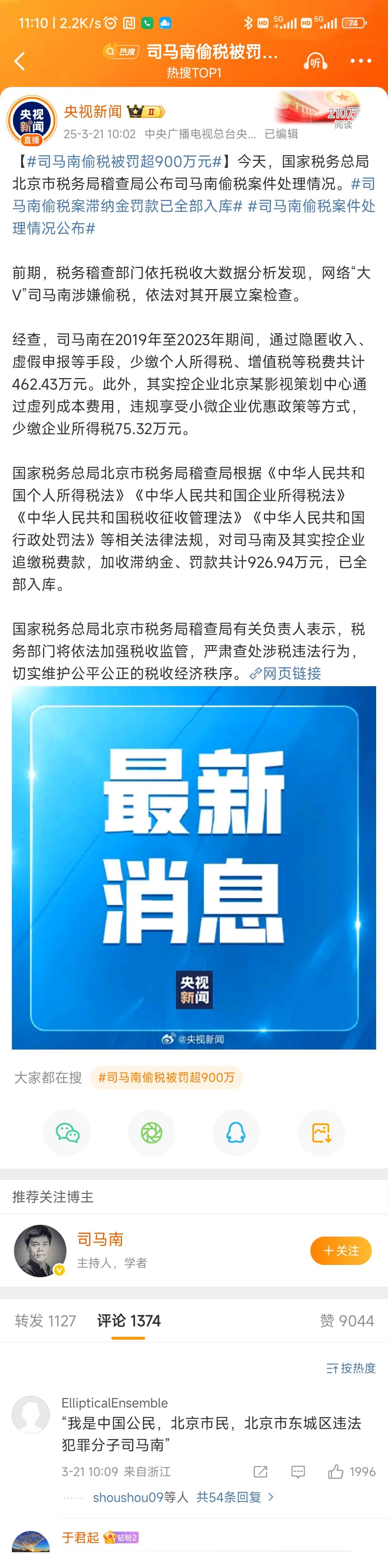Like EllipticalEnsemble's comment
388x1568 pixels.
(x=336, y=1472)
